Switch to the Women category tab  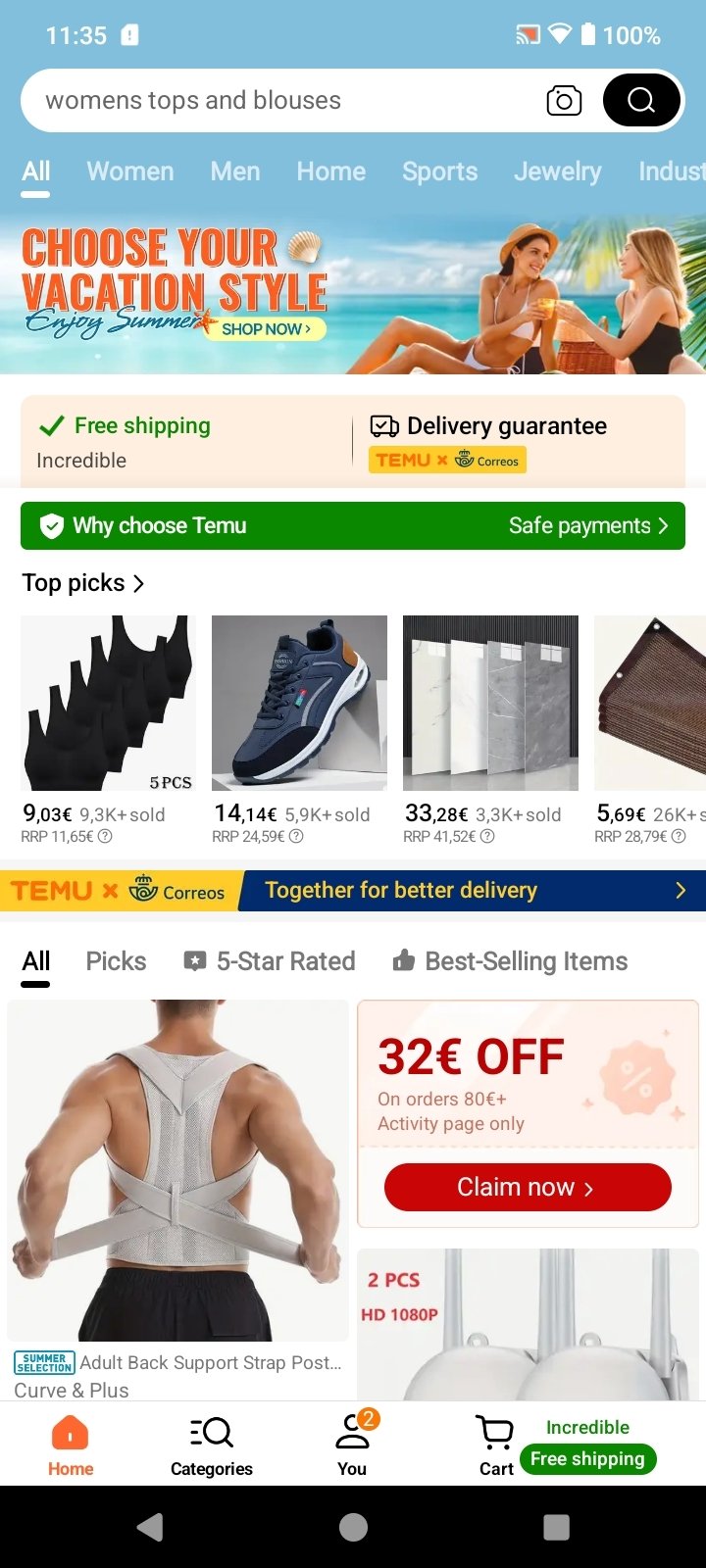coord(130,171)
